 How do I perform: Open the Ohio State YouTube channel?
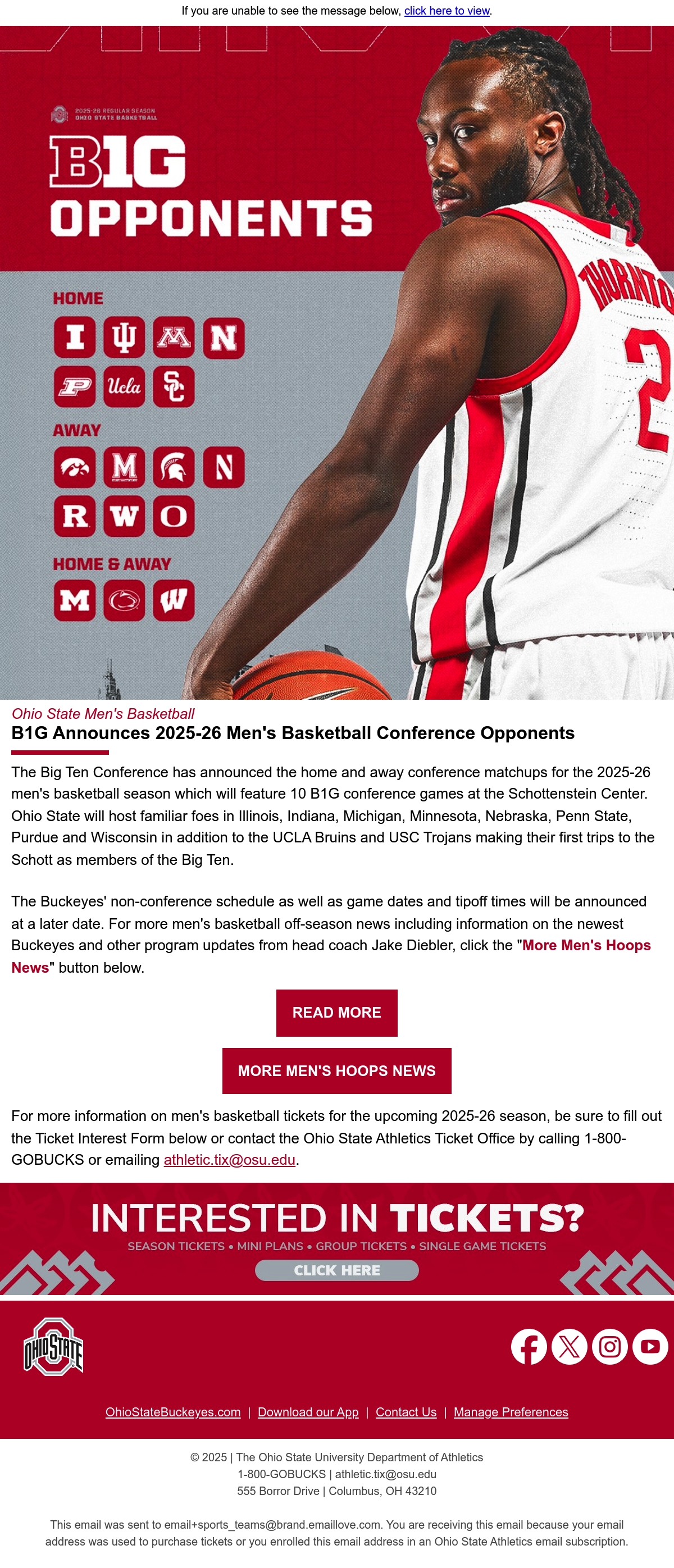point(650,1347)
